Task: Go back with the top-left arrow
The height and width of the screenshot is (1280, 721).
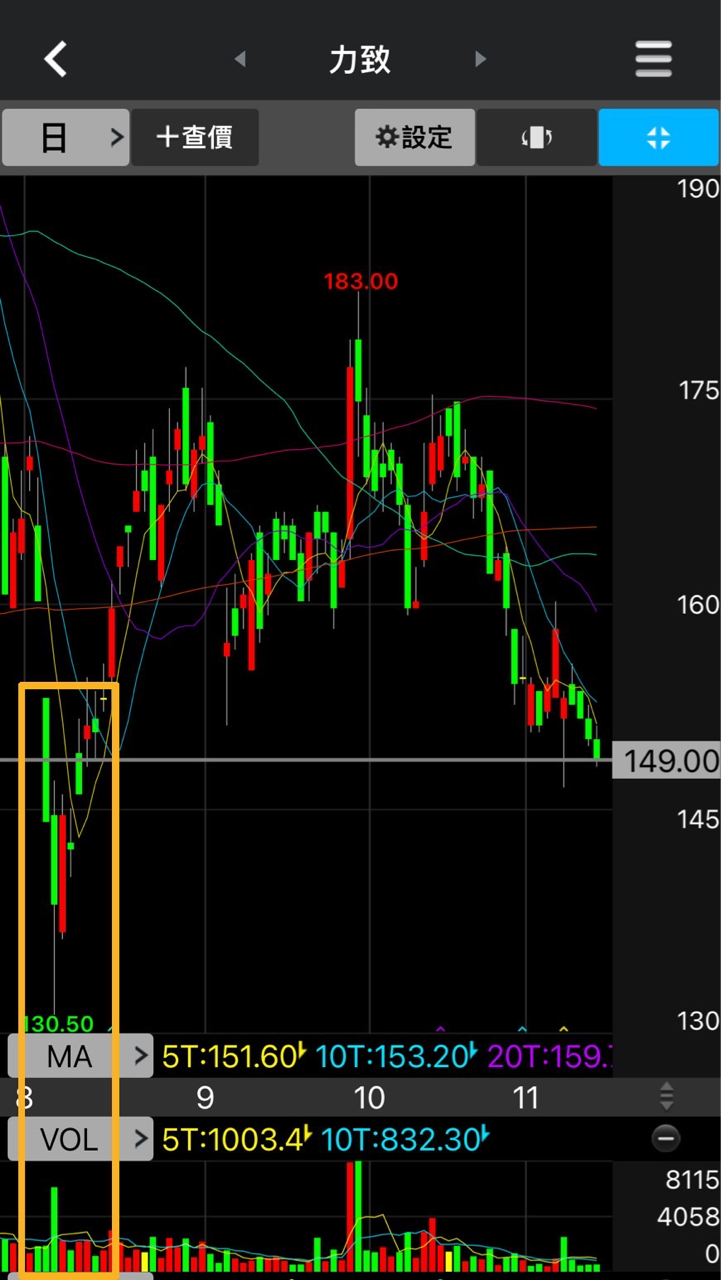Action: (x=55, y=60)
